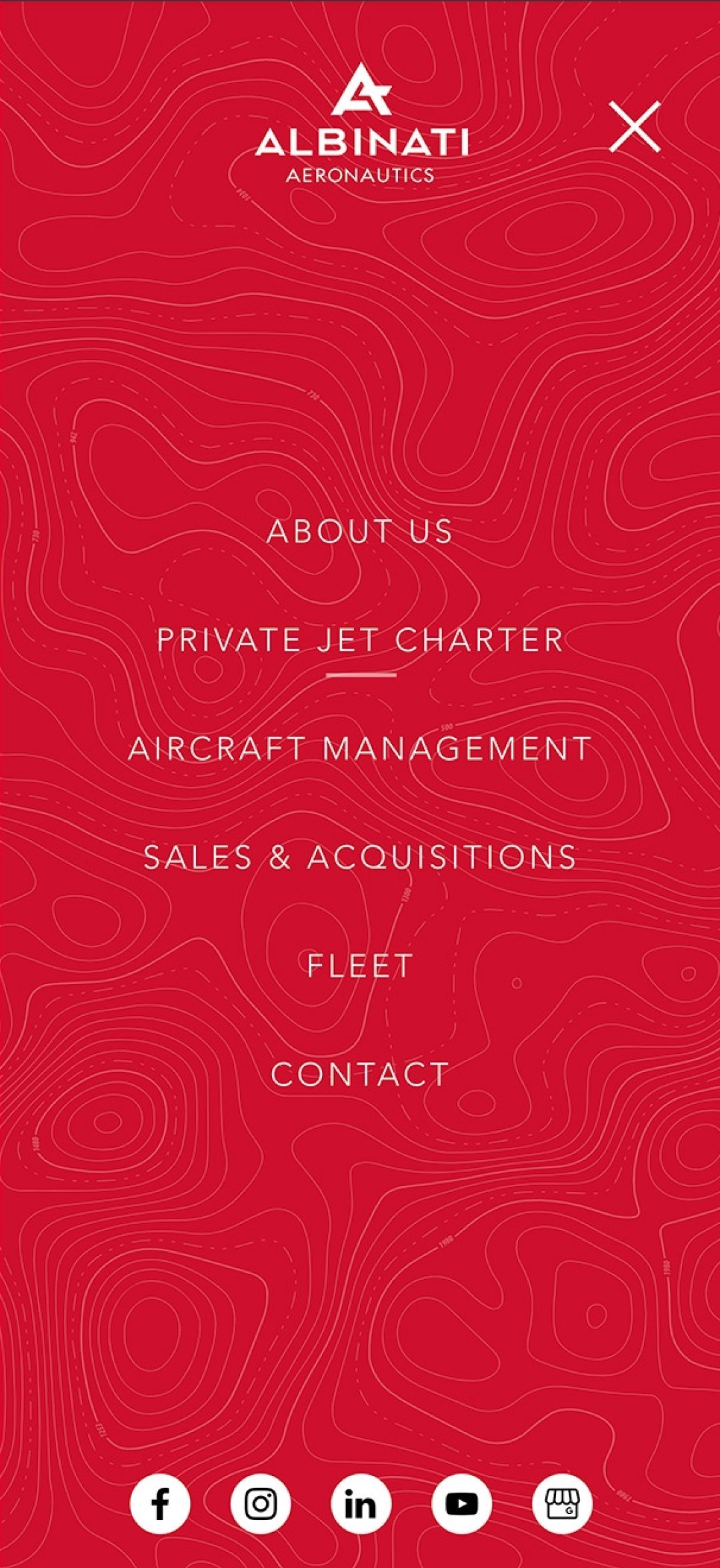Open the Instagram profile
This screenshot has width=720, height=1568.
(261, 1503)
